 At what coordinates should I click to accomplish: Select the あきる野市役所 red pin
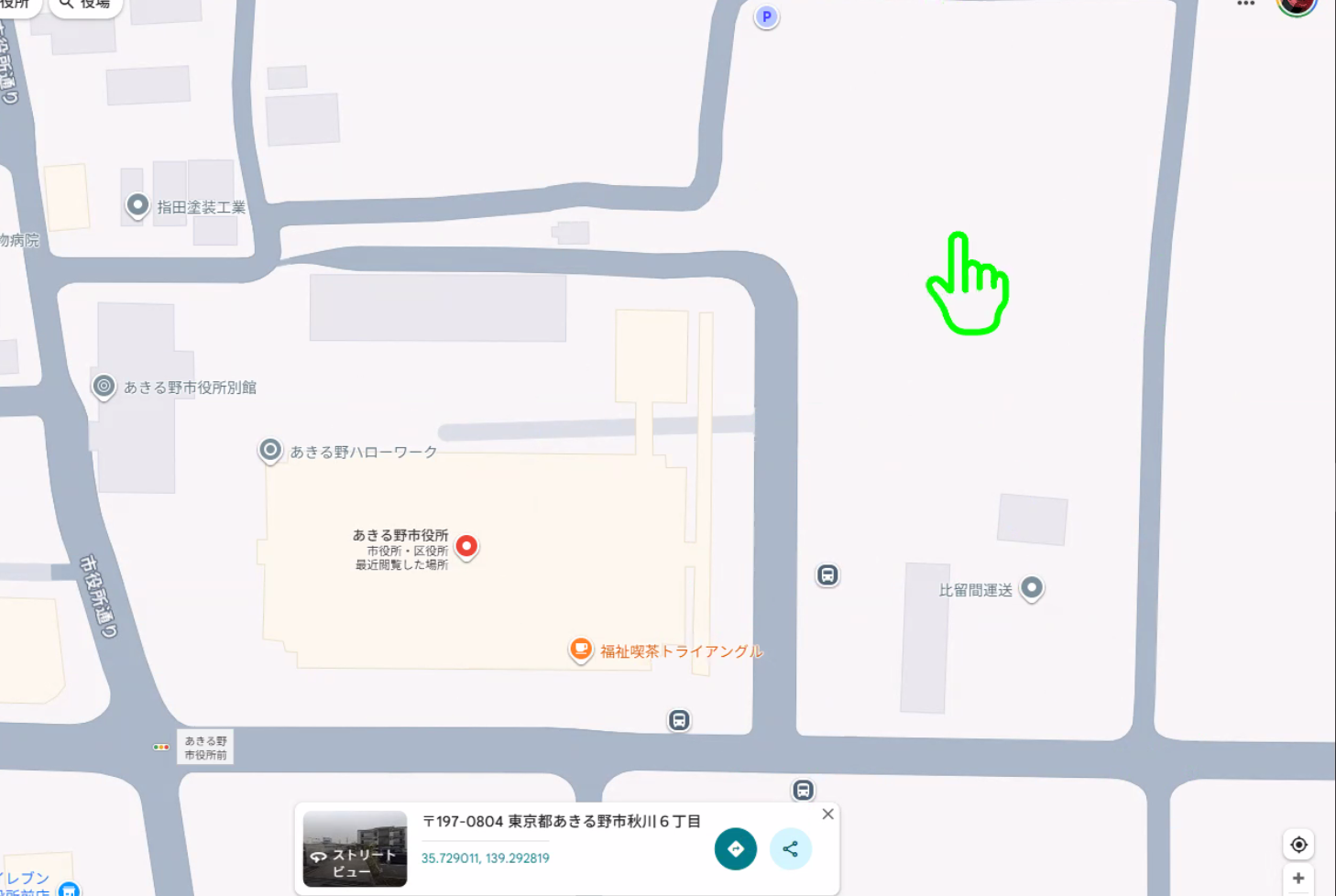[466, 546]
